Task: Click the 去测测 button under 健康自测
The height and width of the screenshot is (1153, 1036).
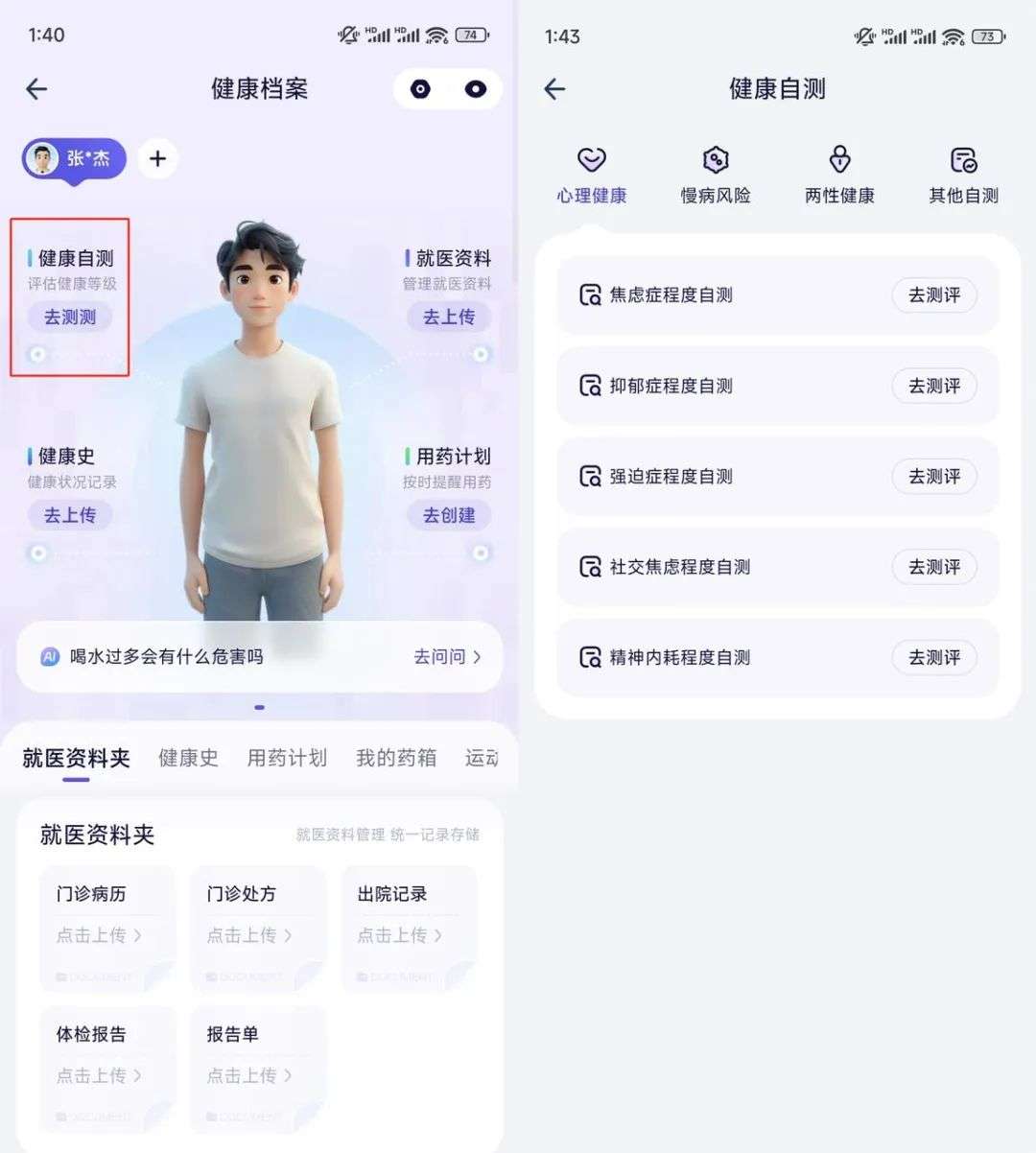Action: click(x=70, y=317)
